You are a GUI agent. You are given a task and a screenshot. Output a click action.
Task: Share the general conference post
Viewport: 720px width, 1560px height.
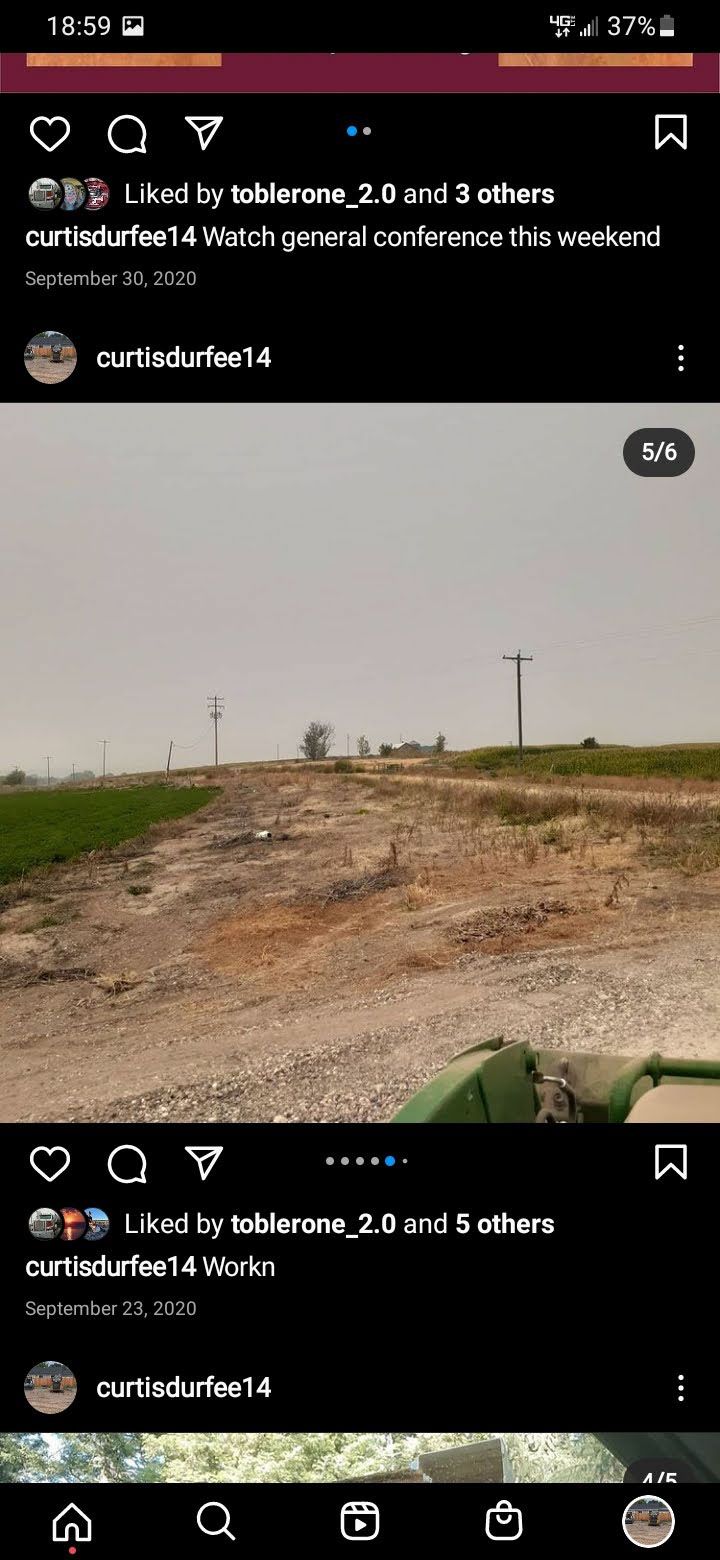[204, 132]
